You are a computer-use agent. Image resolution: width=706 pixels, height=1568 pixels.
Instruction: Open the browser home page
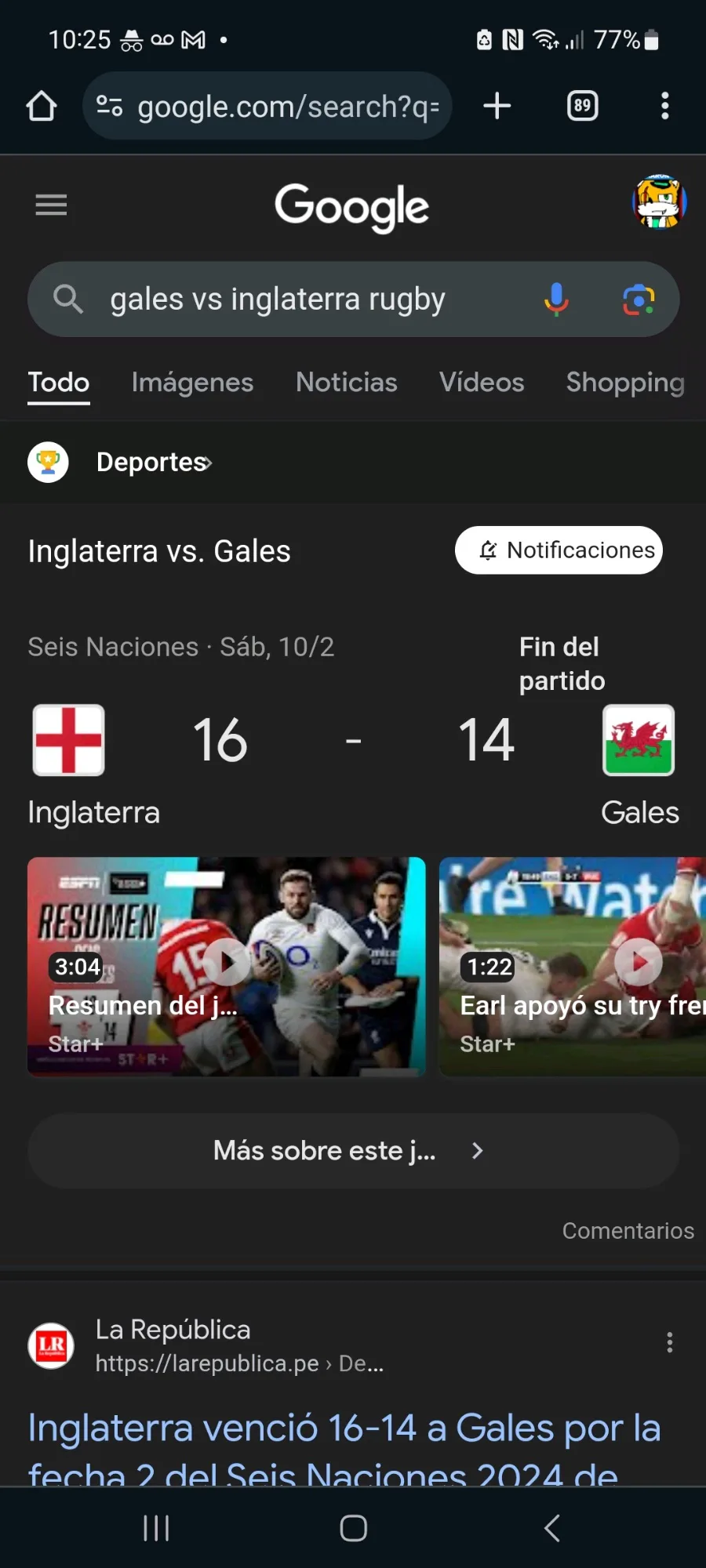point(42,106)
